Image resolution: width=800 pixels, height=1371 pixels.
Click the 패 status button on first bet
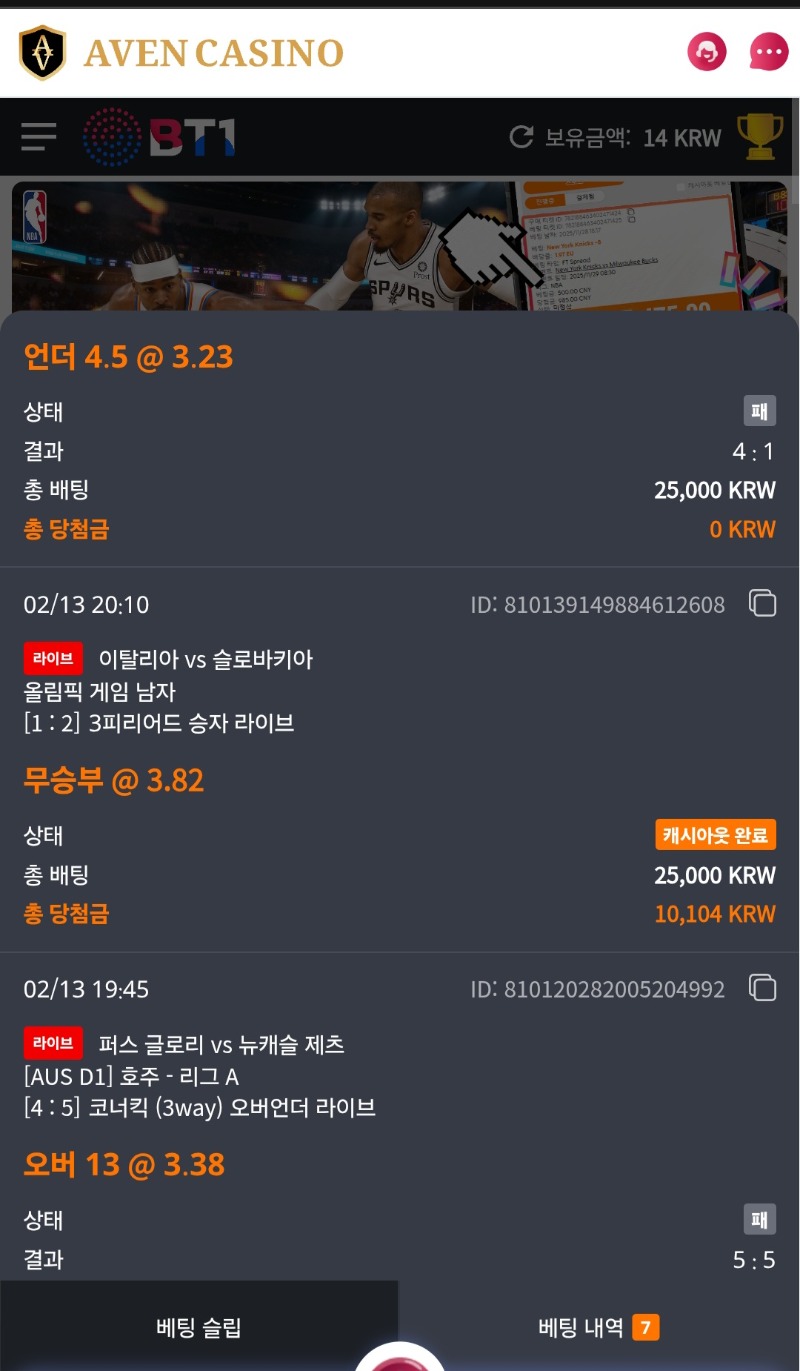tap(761, 408)
